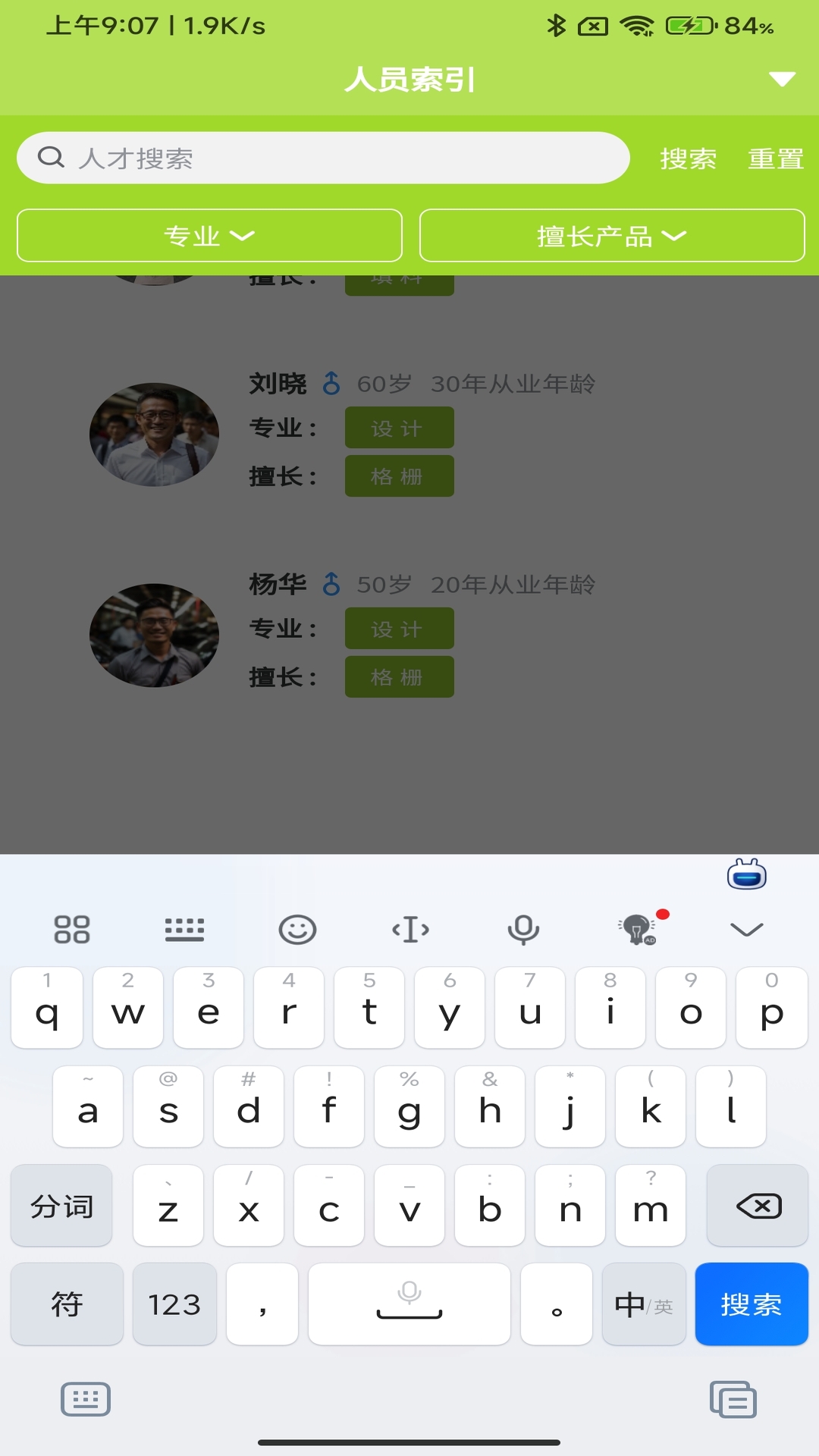The width and height of the screenshot is (819, 1456).
Task: Open the 符 symbols keyboard
Action: (x=67, y=1304)
